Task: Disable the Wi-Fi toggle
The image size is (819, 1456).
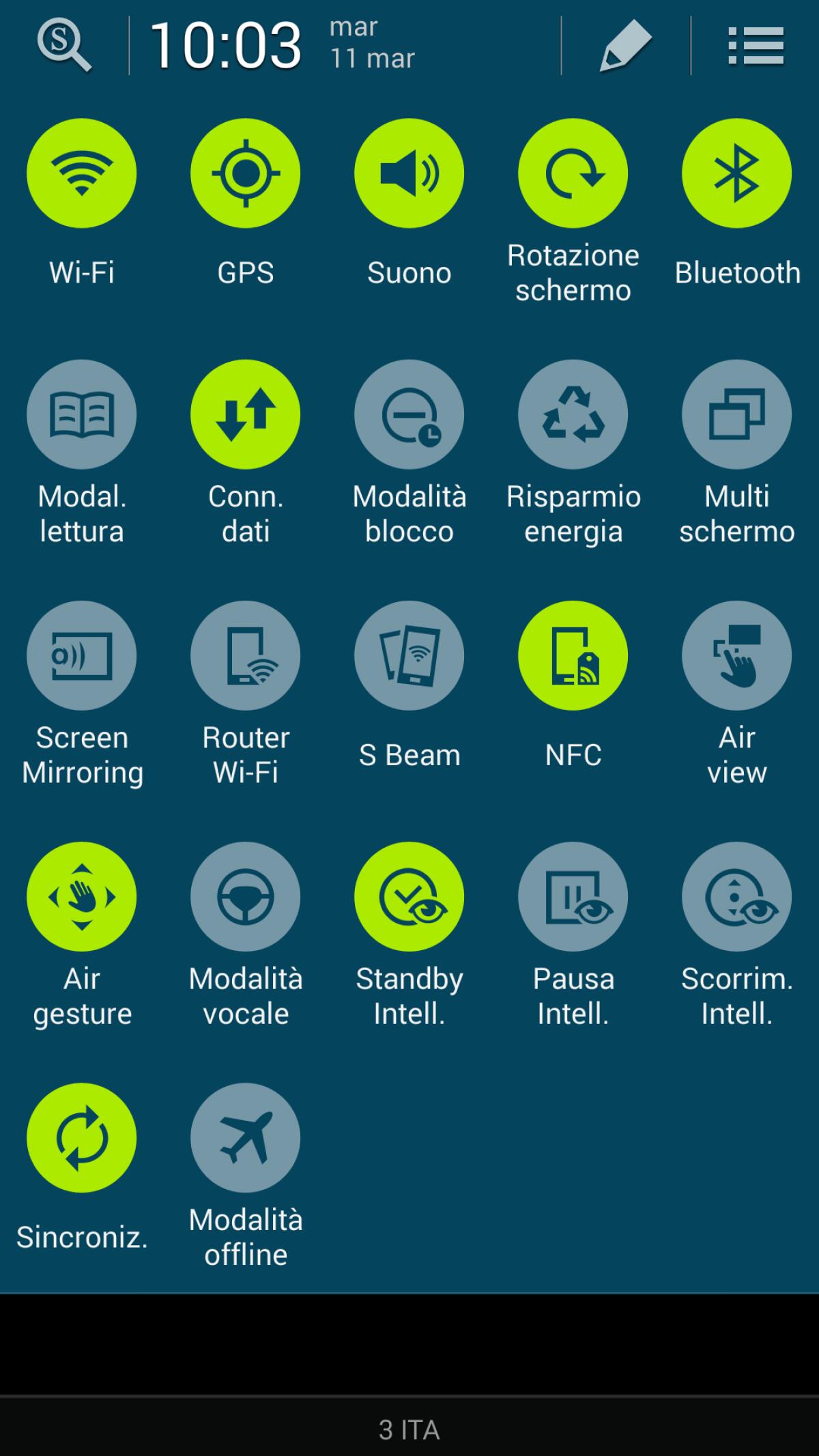Action: click(81, 173)
